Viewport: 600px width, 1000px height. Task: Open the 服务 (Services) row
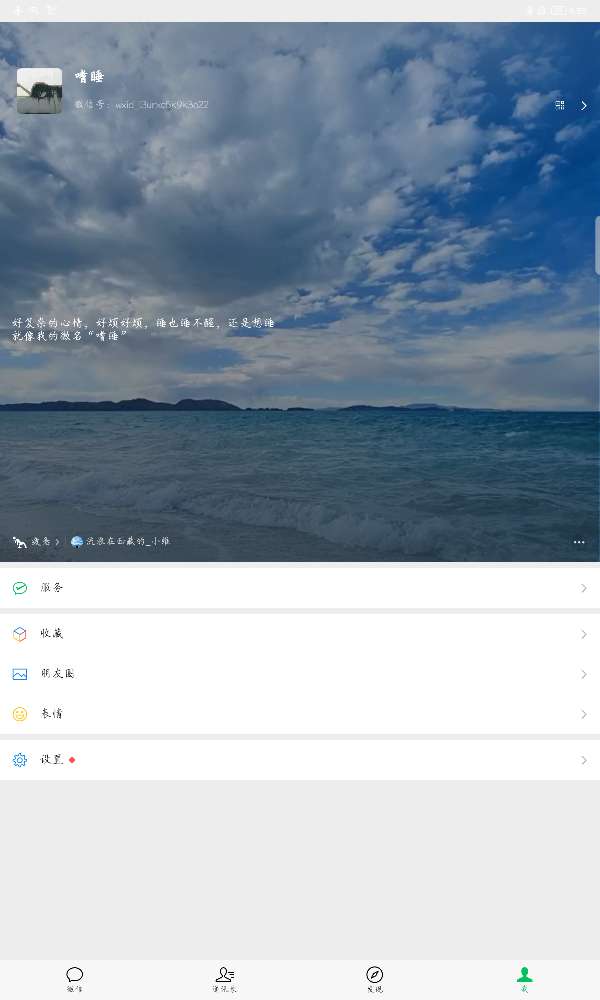pos(300,588)
